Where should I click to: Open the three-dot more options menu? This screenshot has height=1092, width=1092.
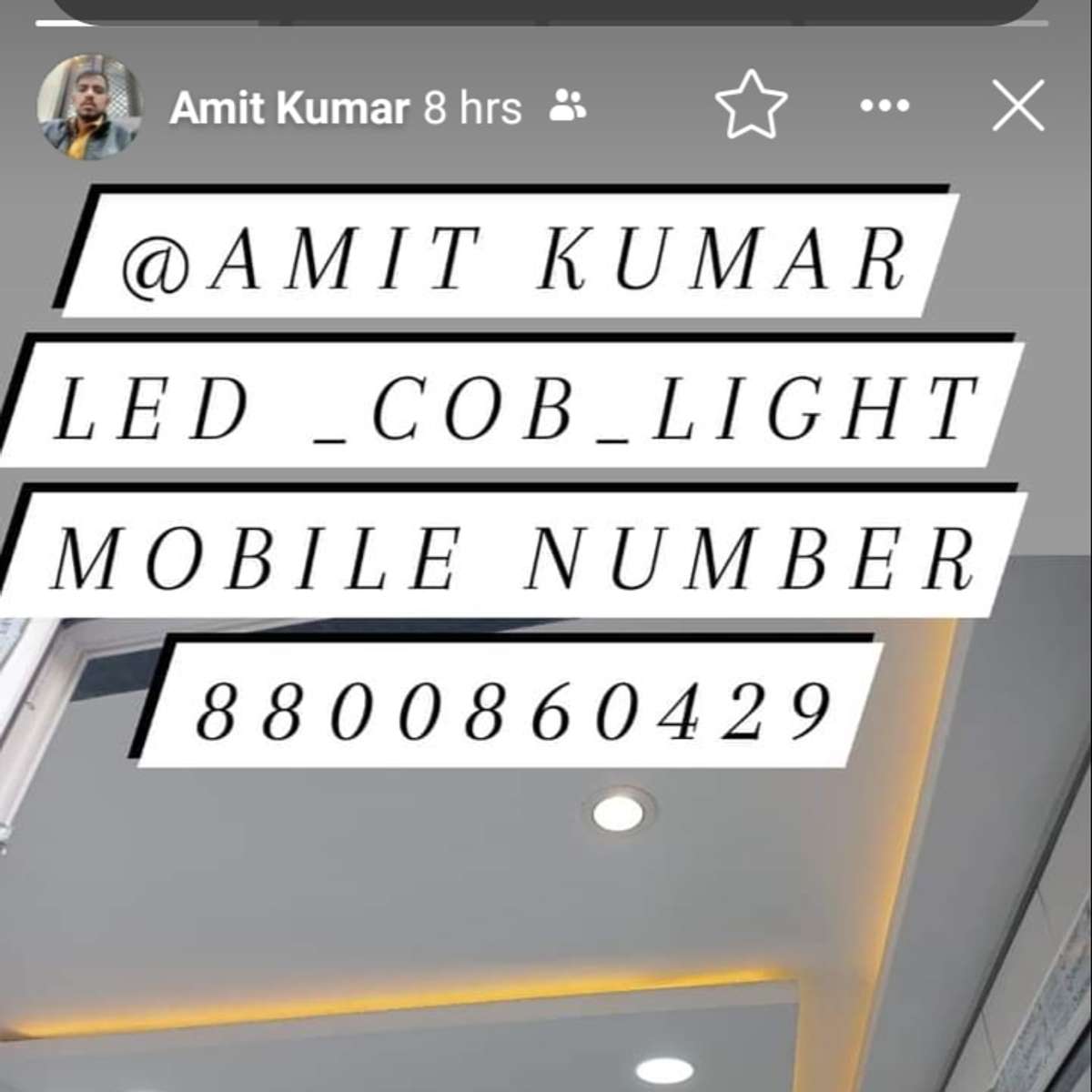click(885, 106)
